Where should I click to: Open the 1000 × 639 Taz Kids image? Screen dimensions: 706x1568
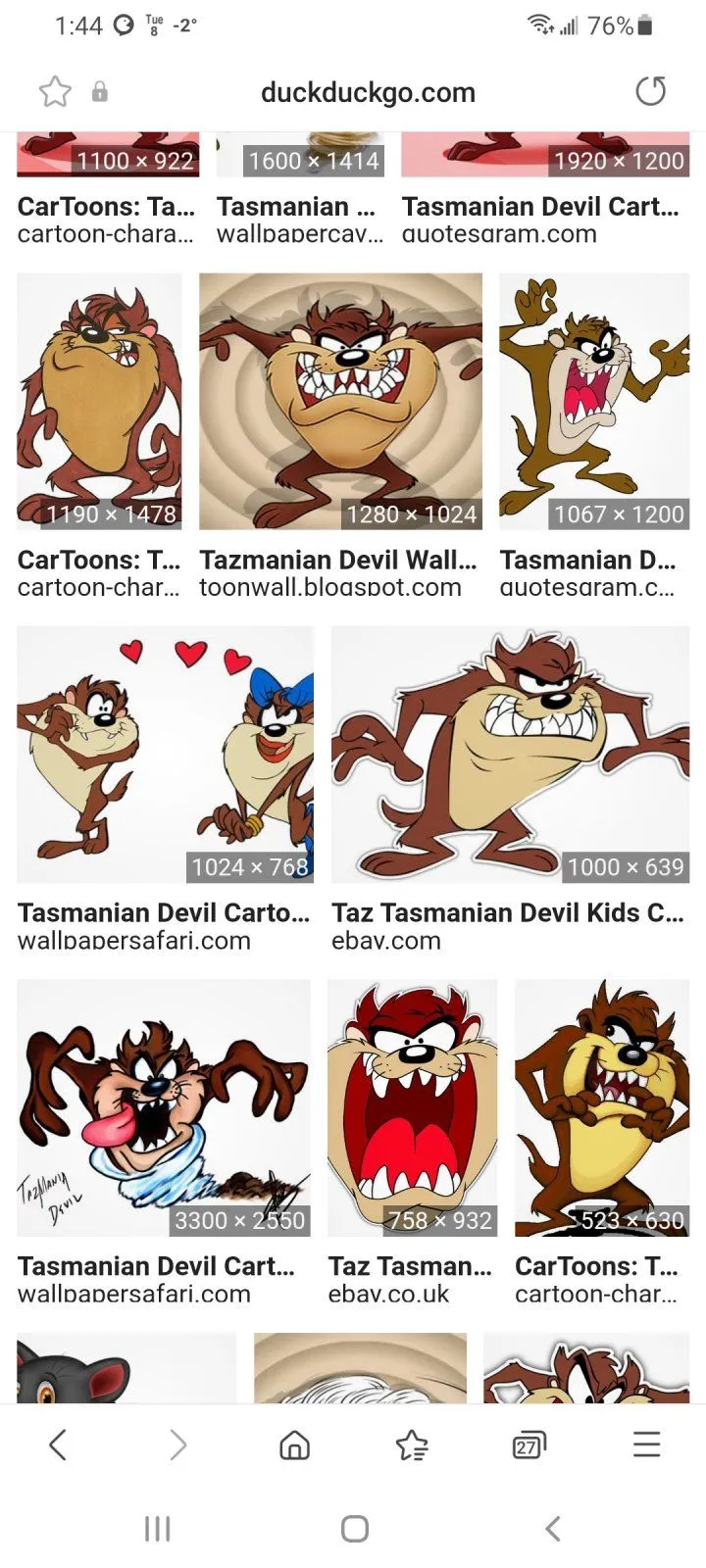click(510, 755)
